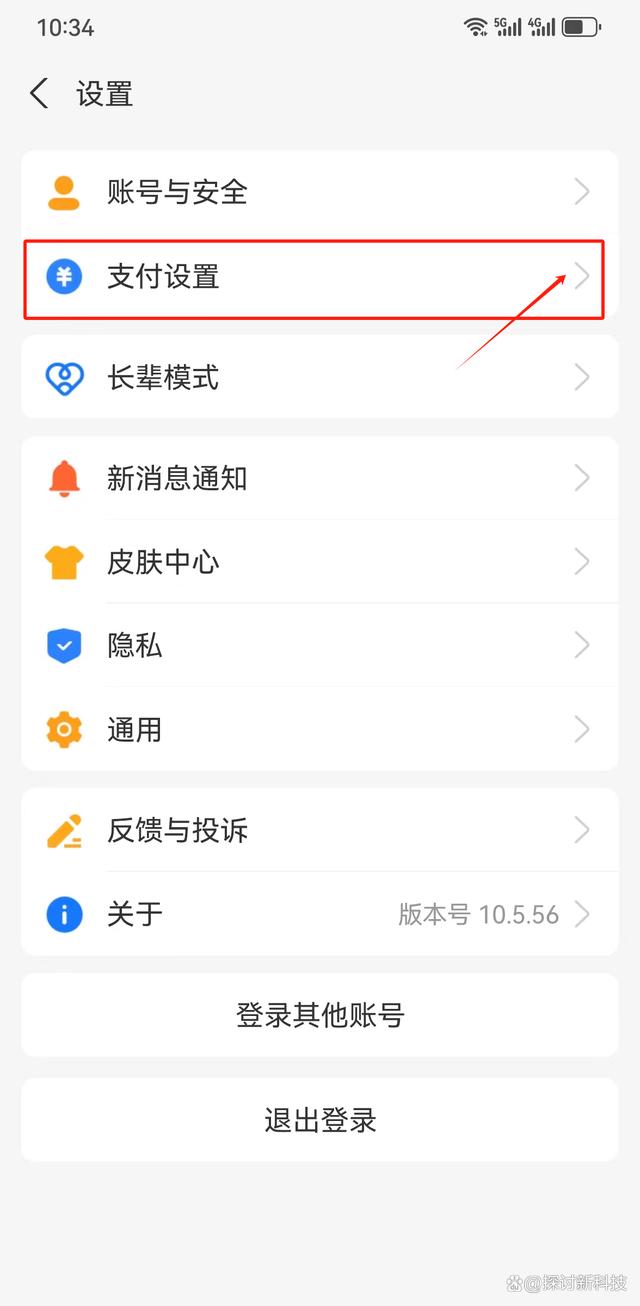View the 关于 page
640x1306 pixels.
click(319, 914)
